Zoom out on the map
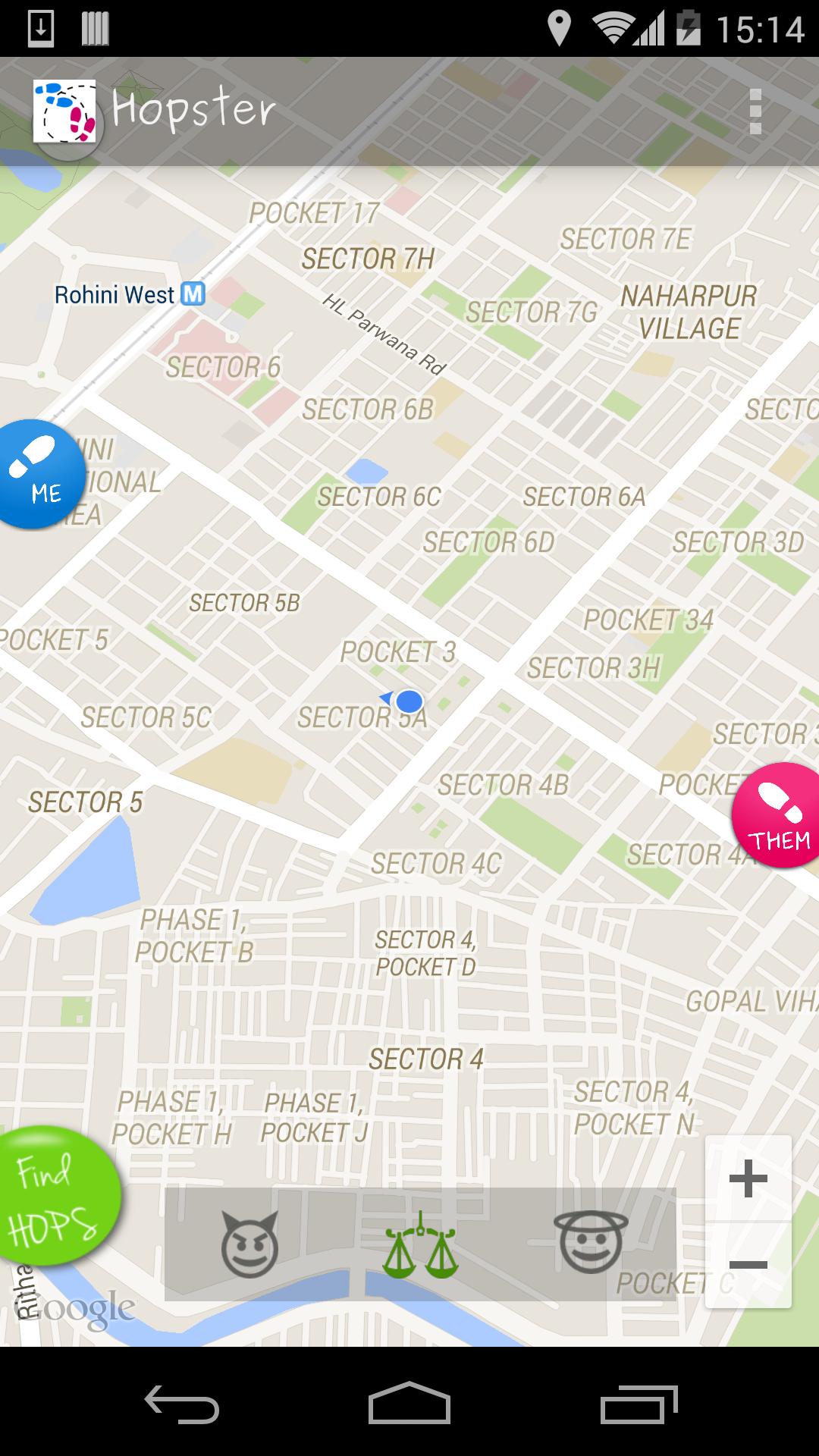 point(748,1264)
